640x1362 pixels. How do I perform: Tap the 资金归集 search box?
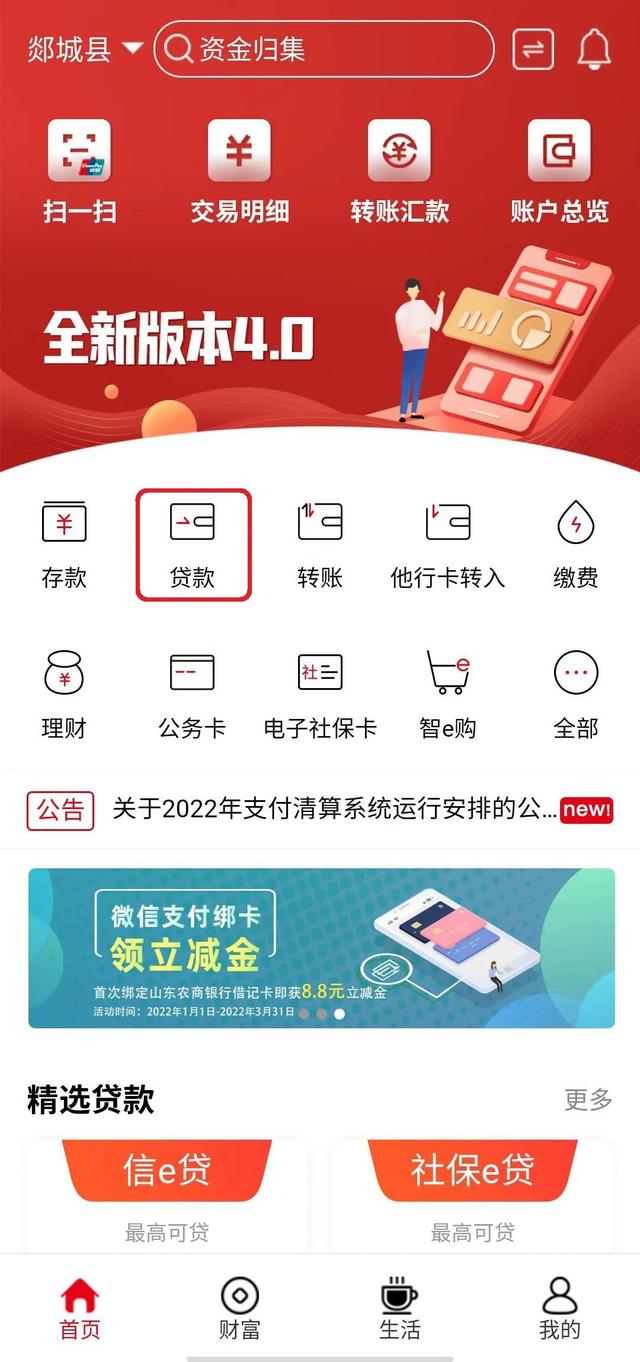324,49
